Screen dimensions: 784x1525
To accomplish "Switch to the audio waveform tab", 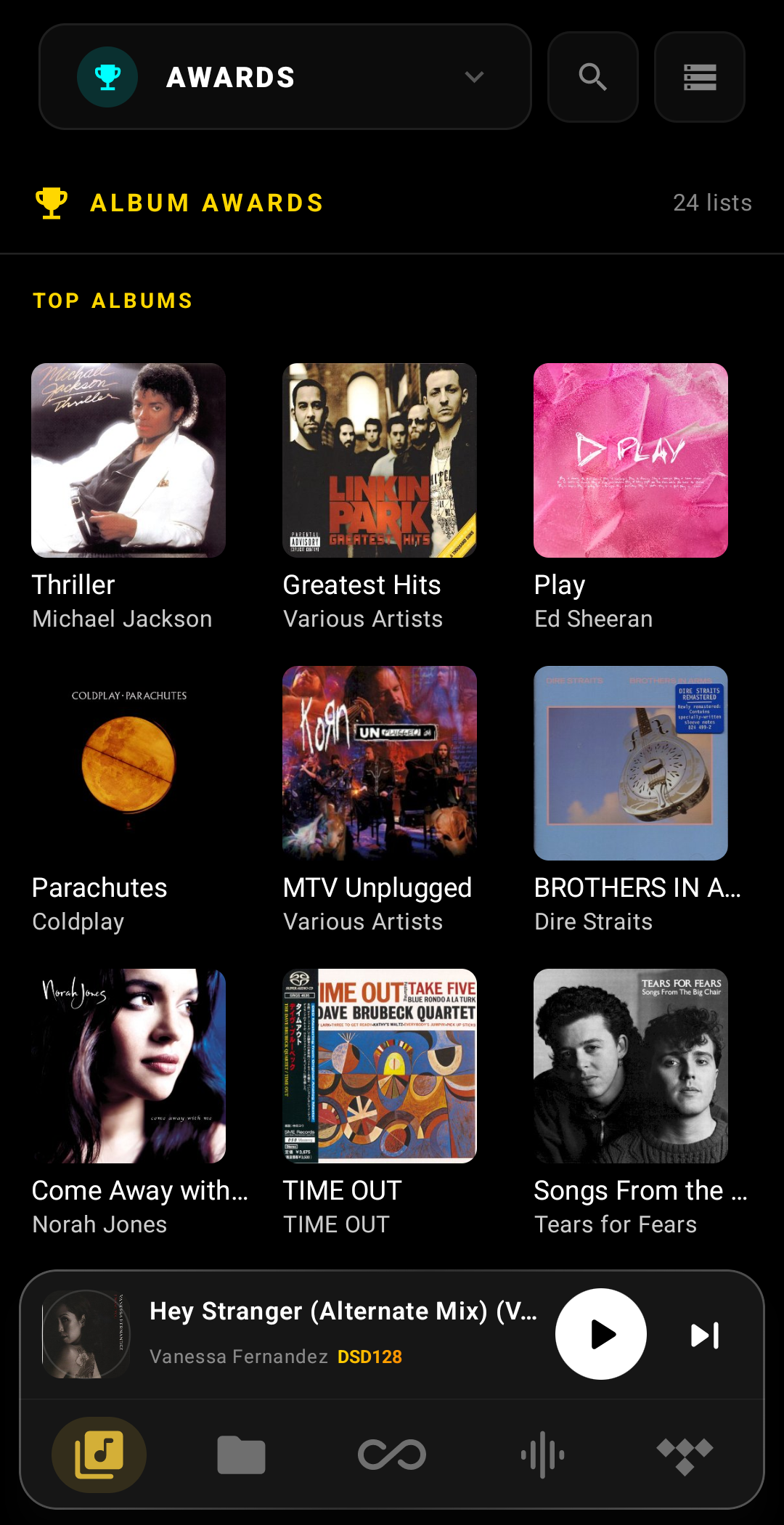I will click(x=542, y=1455).
